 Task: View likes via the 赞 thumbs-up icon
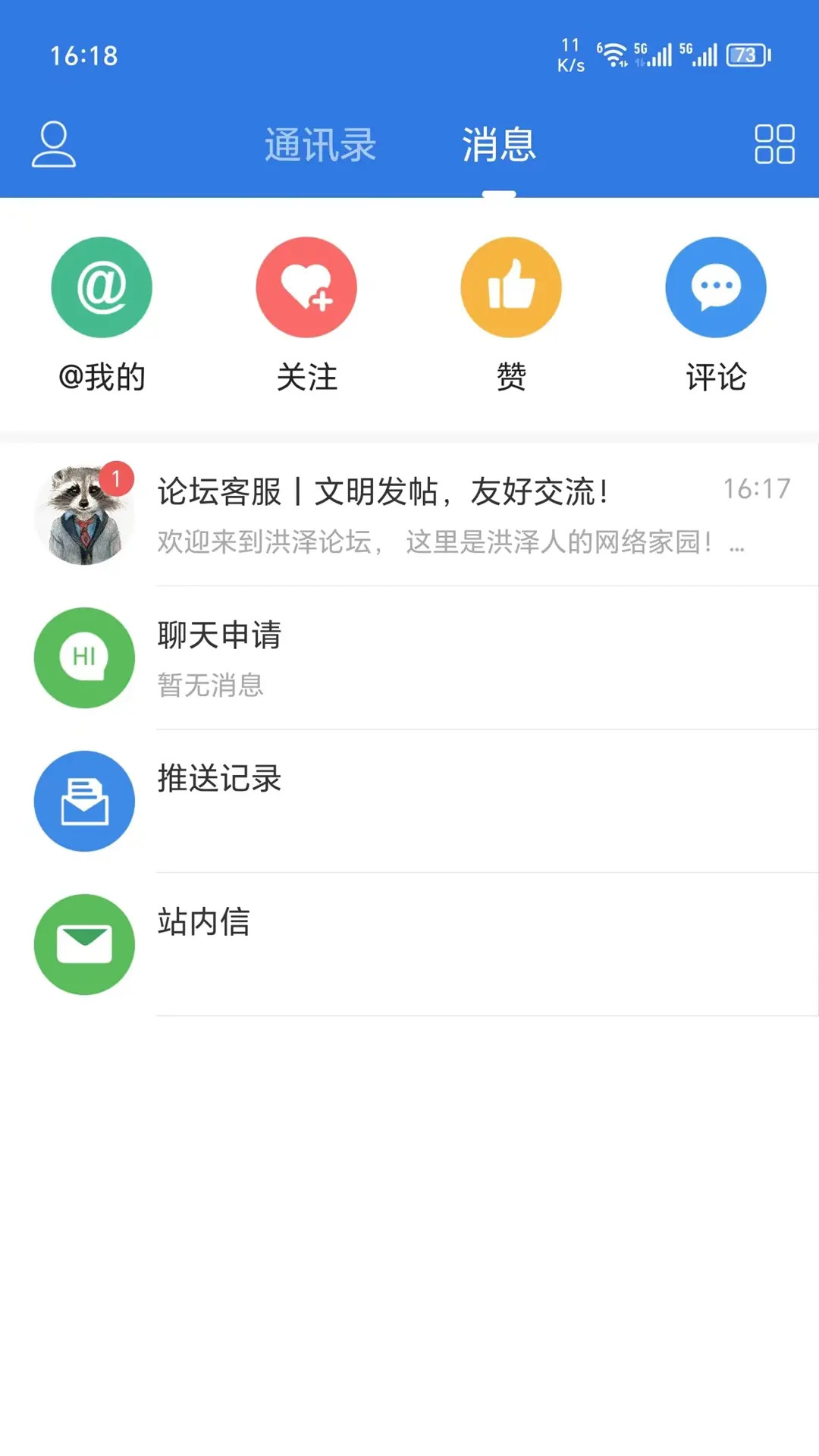(510, 287)
